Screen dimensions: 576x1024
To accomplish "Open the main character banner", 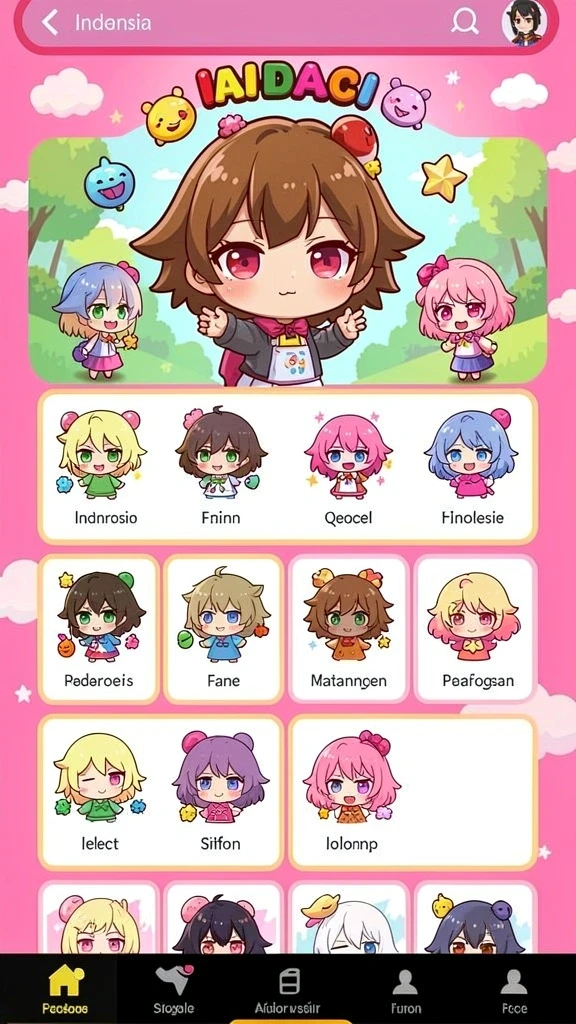I will coord(287,261).
